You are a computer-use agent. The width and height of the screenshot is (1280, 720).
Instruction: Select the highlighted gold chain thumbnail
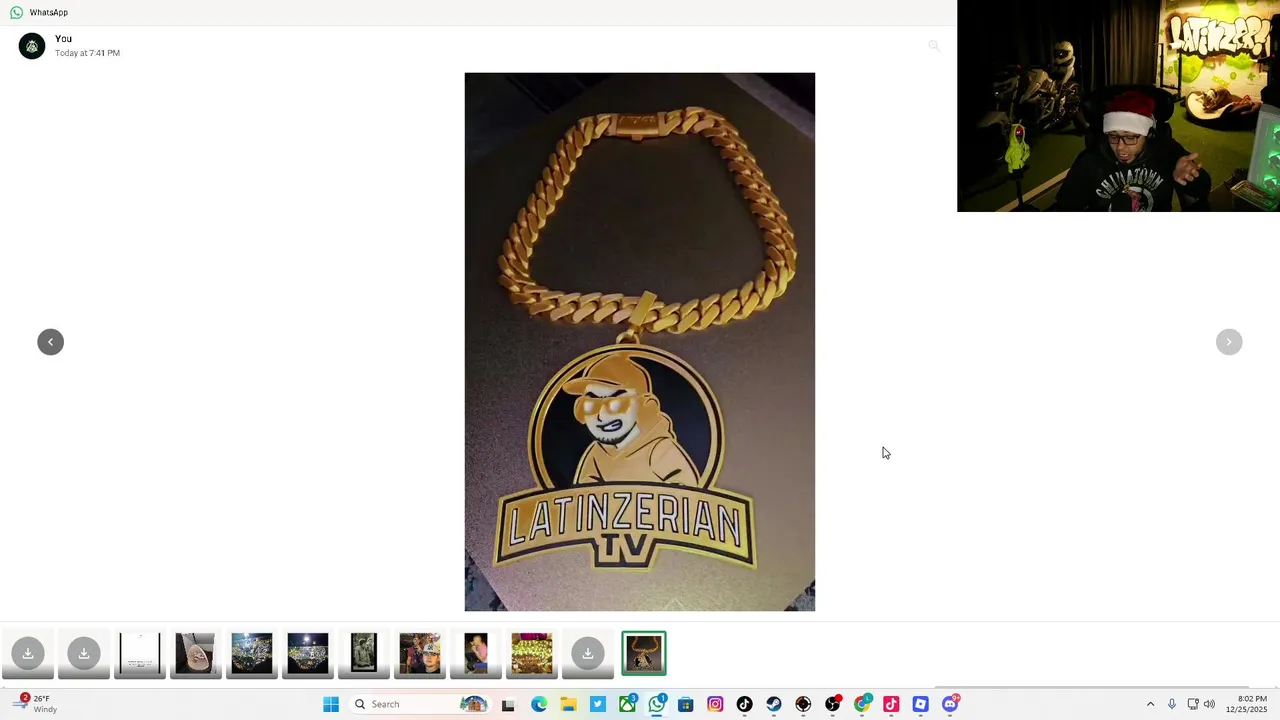click(x=644, y=654)
